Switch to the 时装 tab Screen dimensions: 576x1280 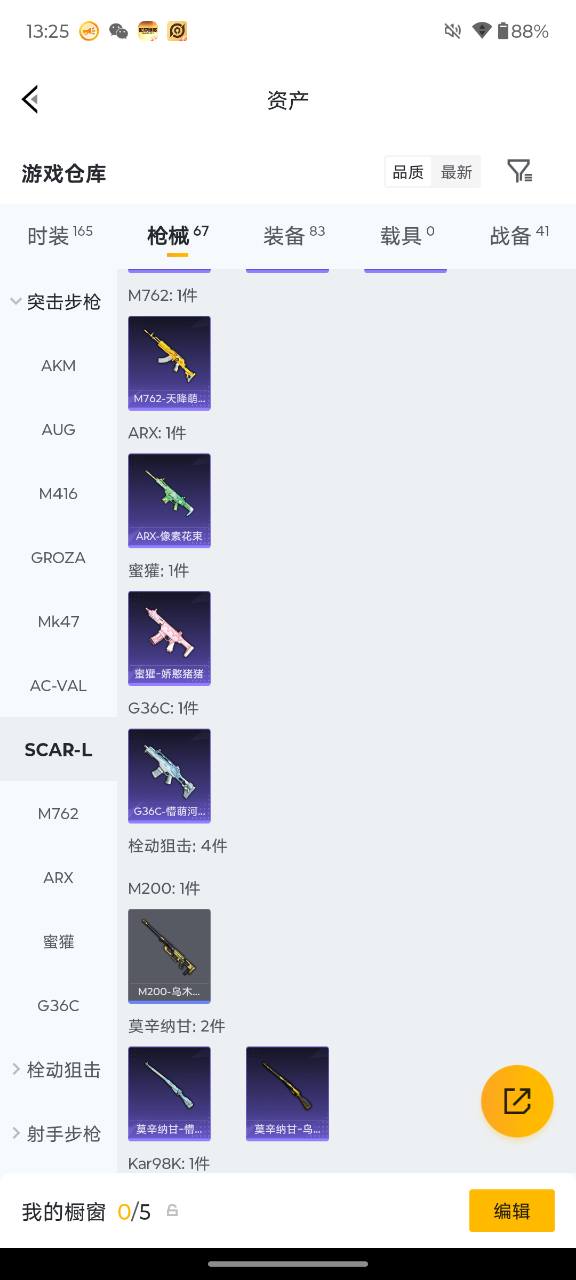click(x=59, y=235)
